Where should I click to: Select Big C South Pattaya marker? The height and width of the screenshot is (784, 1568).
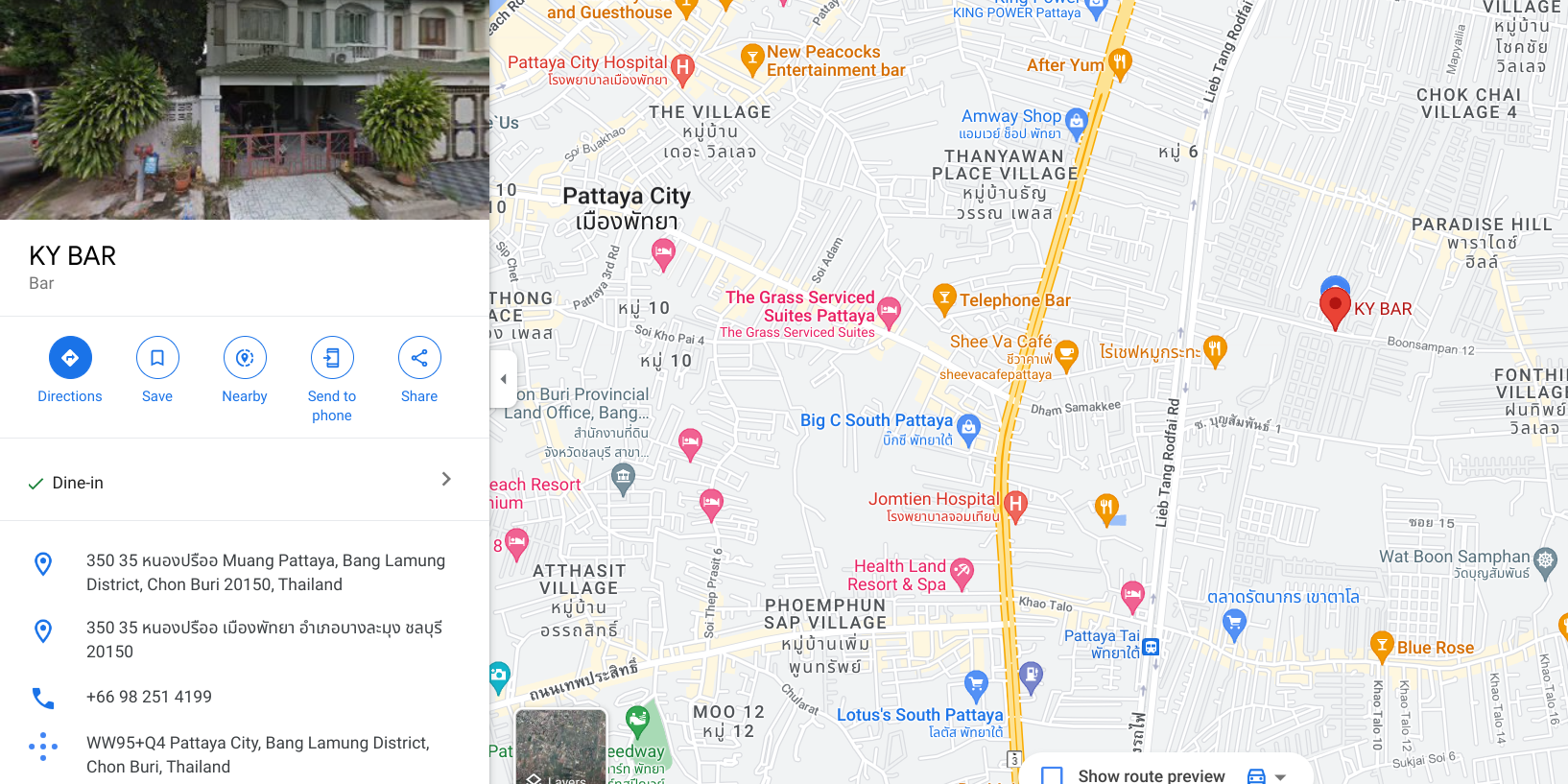pos(968,427)
